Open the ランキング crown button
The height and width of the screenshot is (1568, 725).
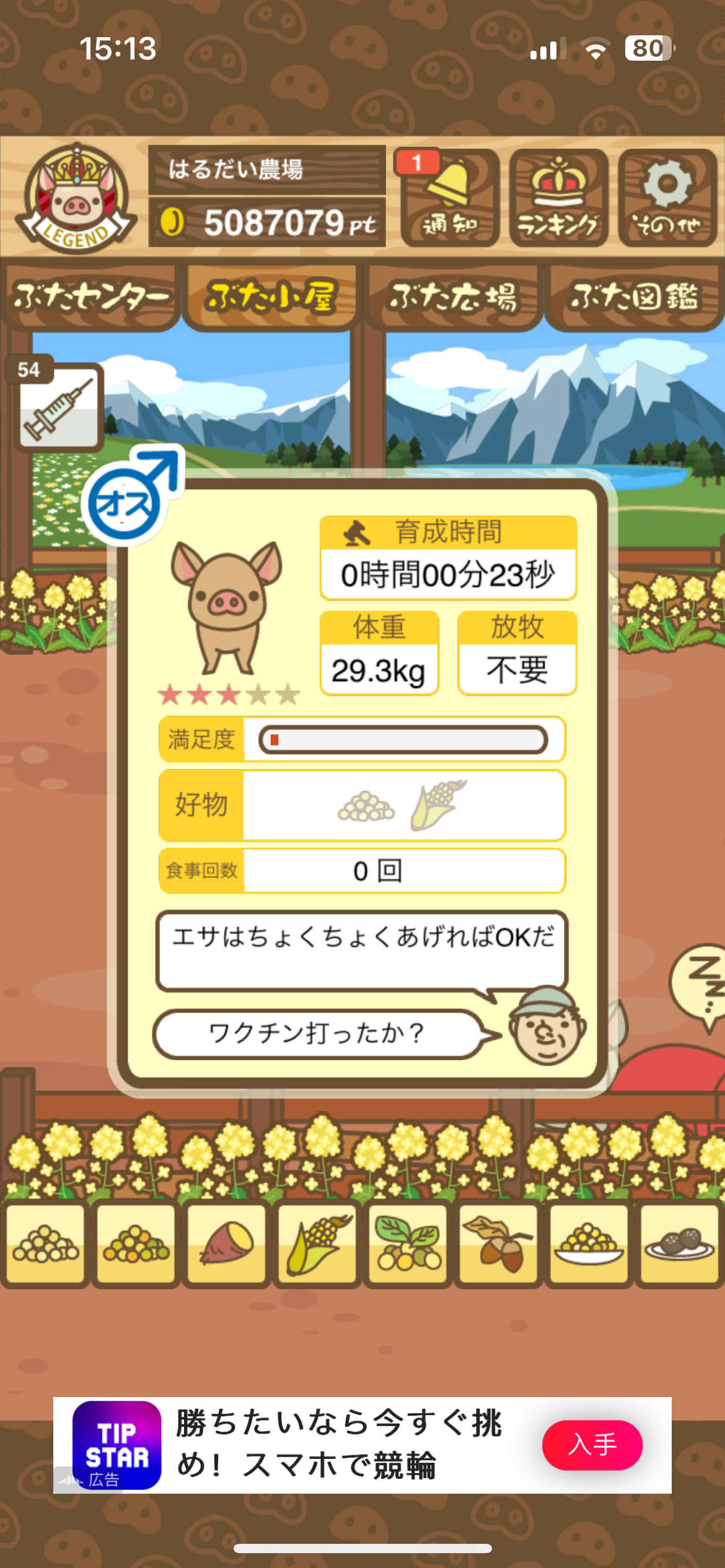coord(558,198)
